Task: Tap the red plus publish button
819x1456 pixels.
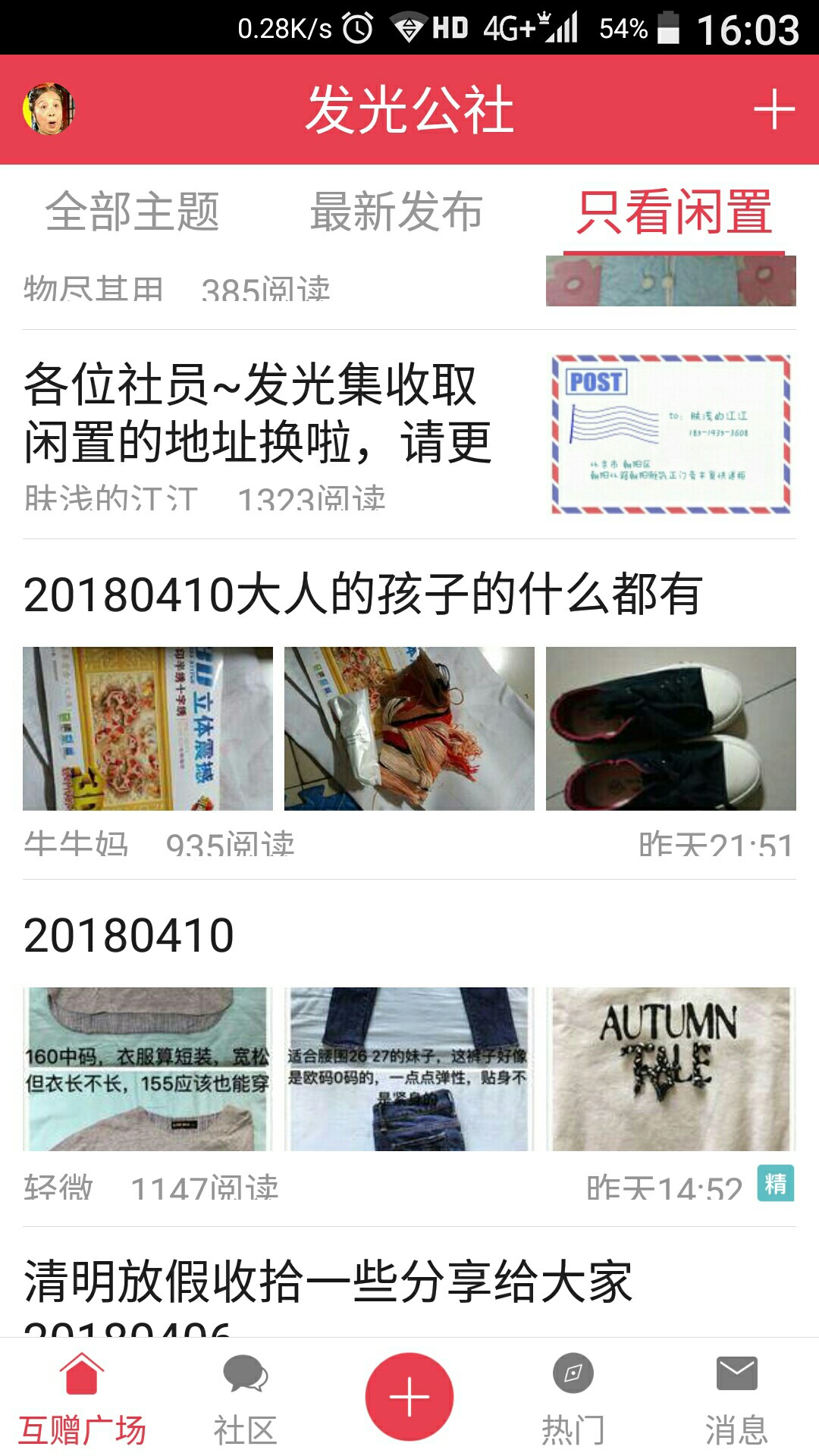Action: [x=409, y=1397]
